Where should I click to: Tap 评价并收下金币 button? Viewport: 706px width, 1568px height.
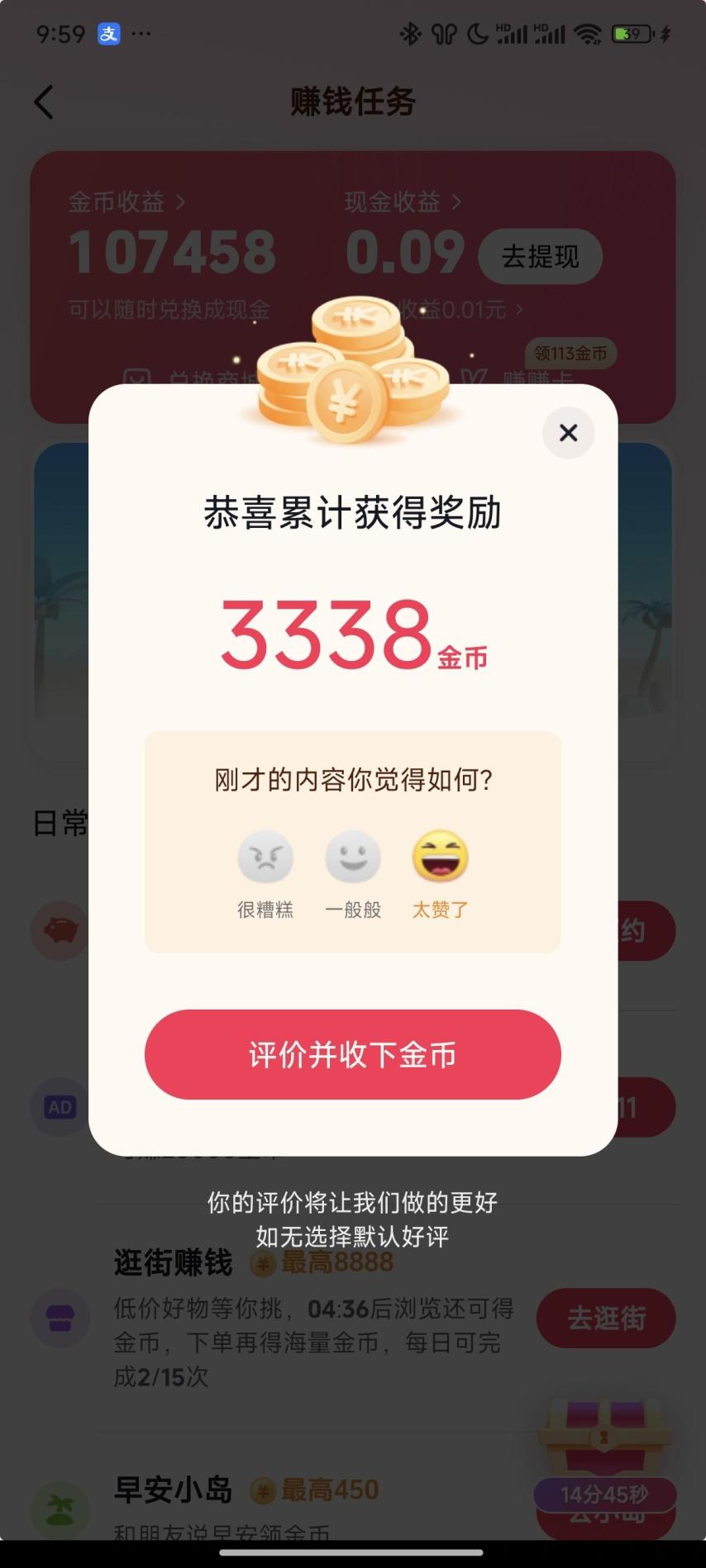coord(353,1054)
